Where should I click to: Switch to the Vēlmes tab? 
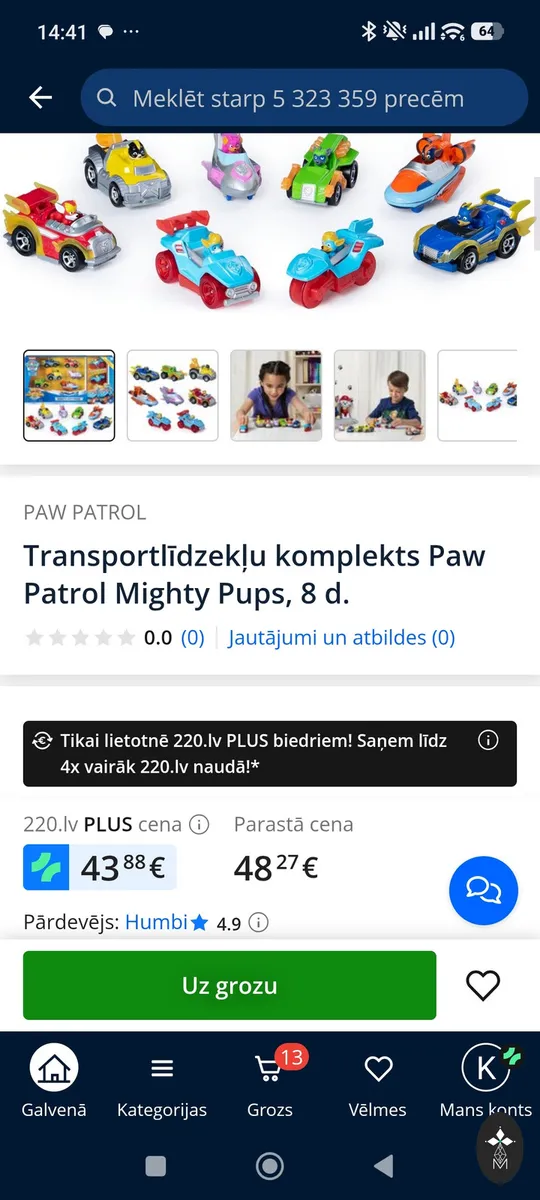(x=378, y=1082)
